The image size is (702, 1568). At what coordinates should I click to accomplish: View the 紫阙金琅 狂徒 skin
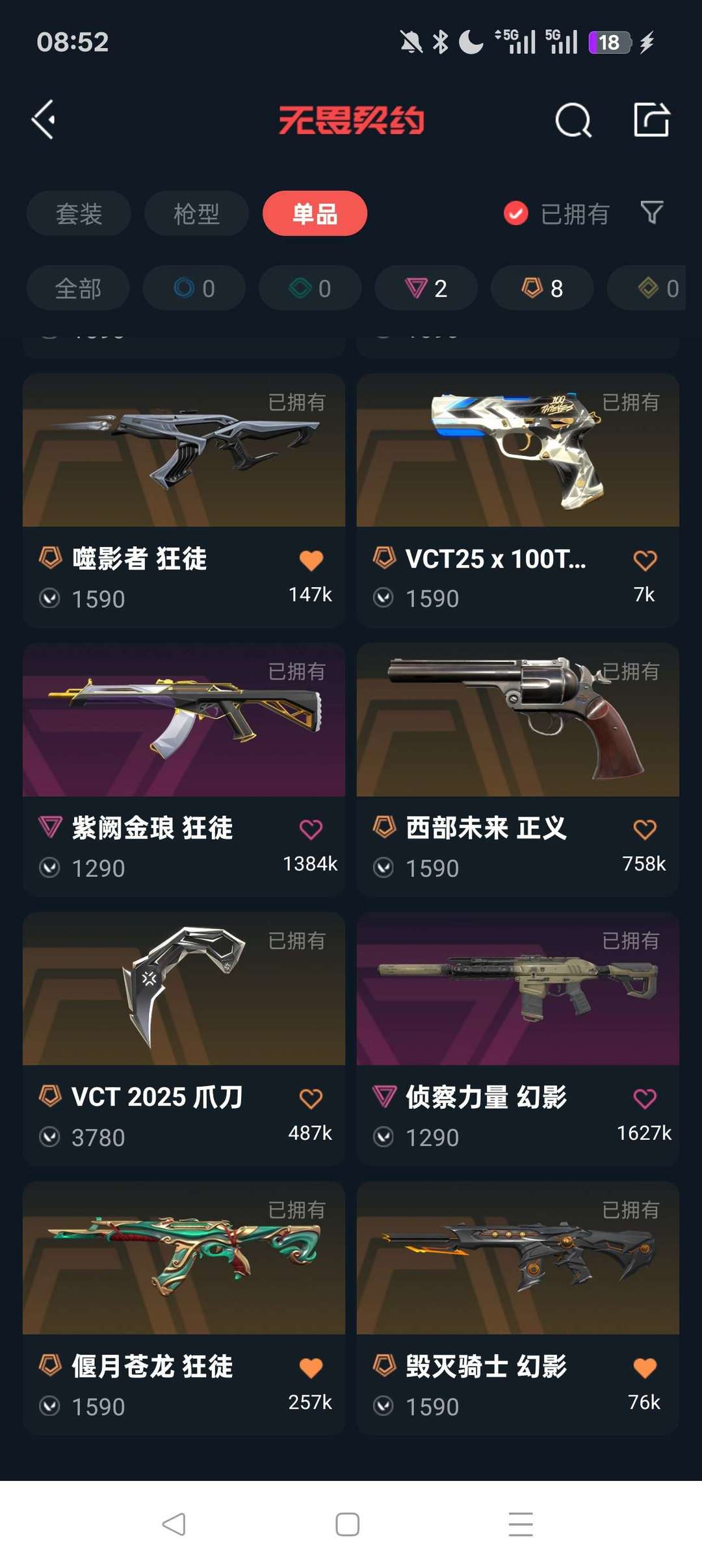pos(183,720)
